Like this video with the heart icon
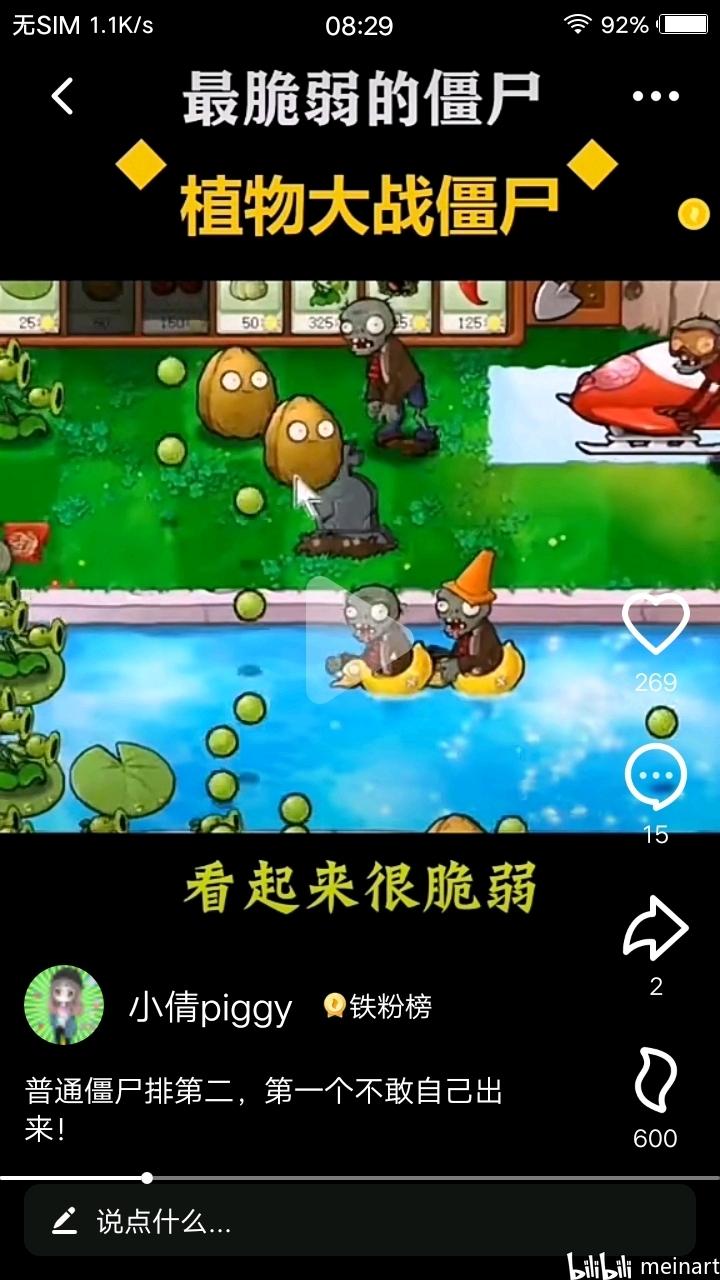This screenshot has width=720, height=1280. [x=656, y=624]
